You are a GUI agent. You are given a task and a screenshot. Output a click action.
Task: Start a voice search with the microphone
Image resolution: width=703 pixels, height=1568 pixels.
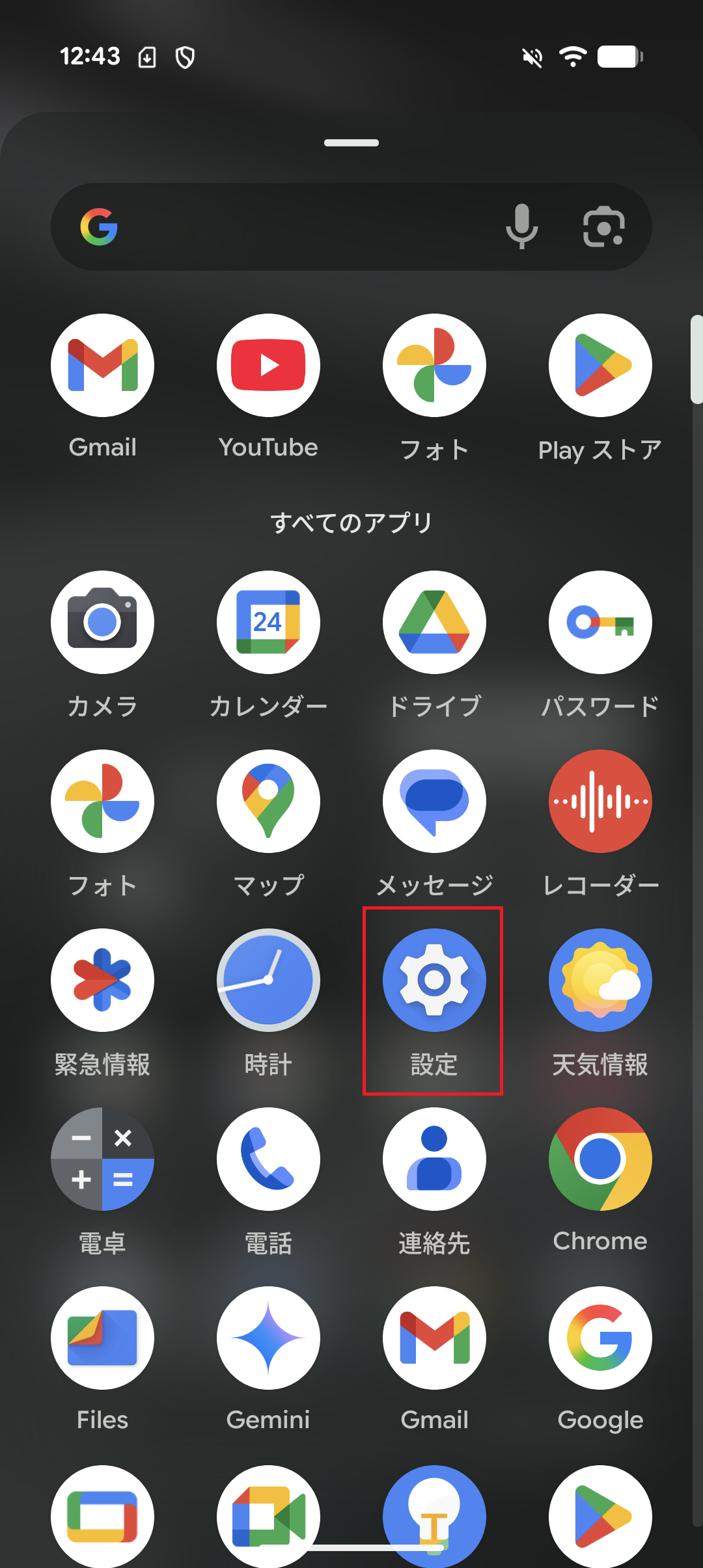pos(523,226)
